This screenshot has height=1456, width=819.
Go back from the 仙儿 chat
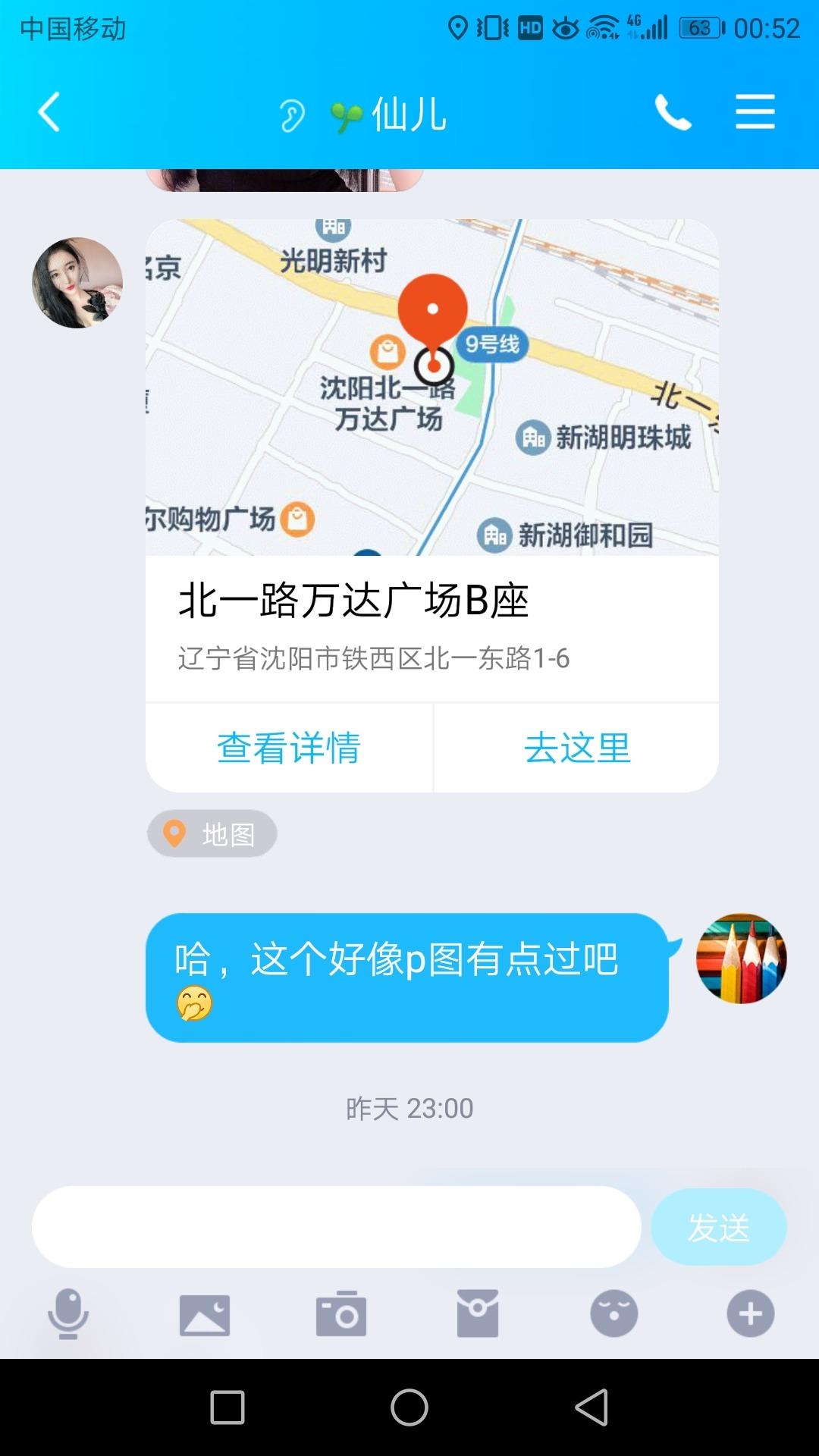50,113
